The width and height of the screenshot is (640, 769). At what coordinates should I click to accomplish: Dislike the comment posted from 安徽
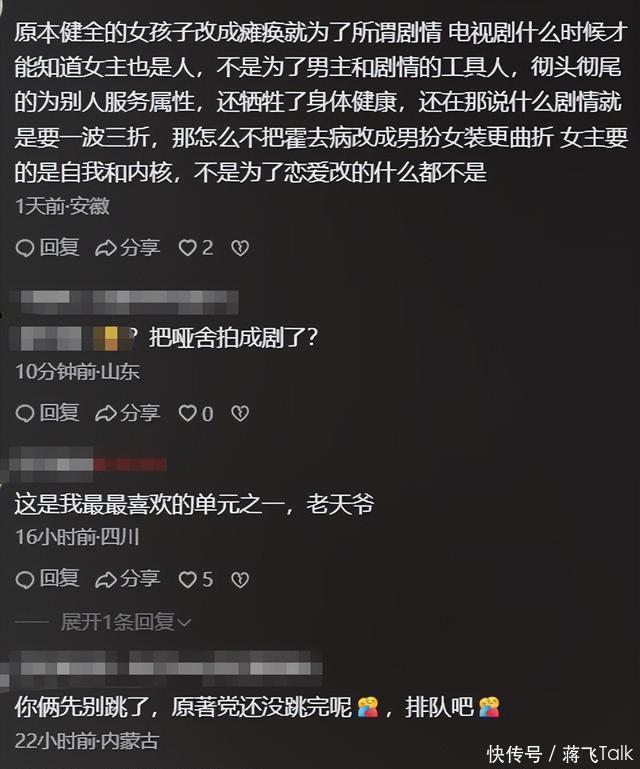(240, 248)
